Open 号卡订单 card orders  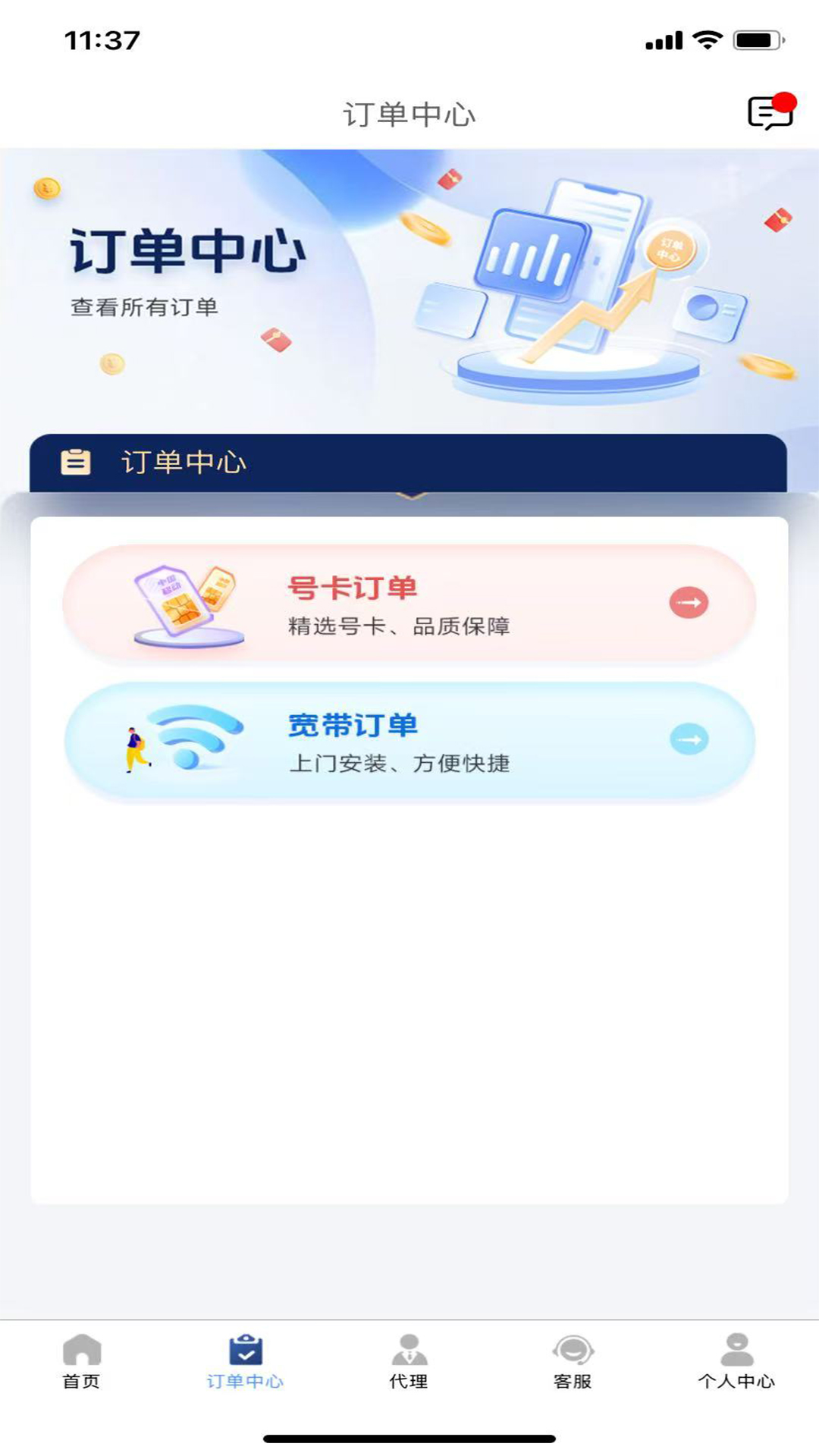pyautogui.click(x=409, y=604)
